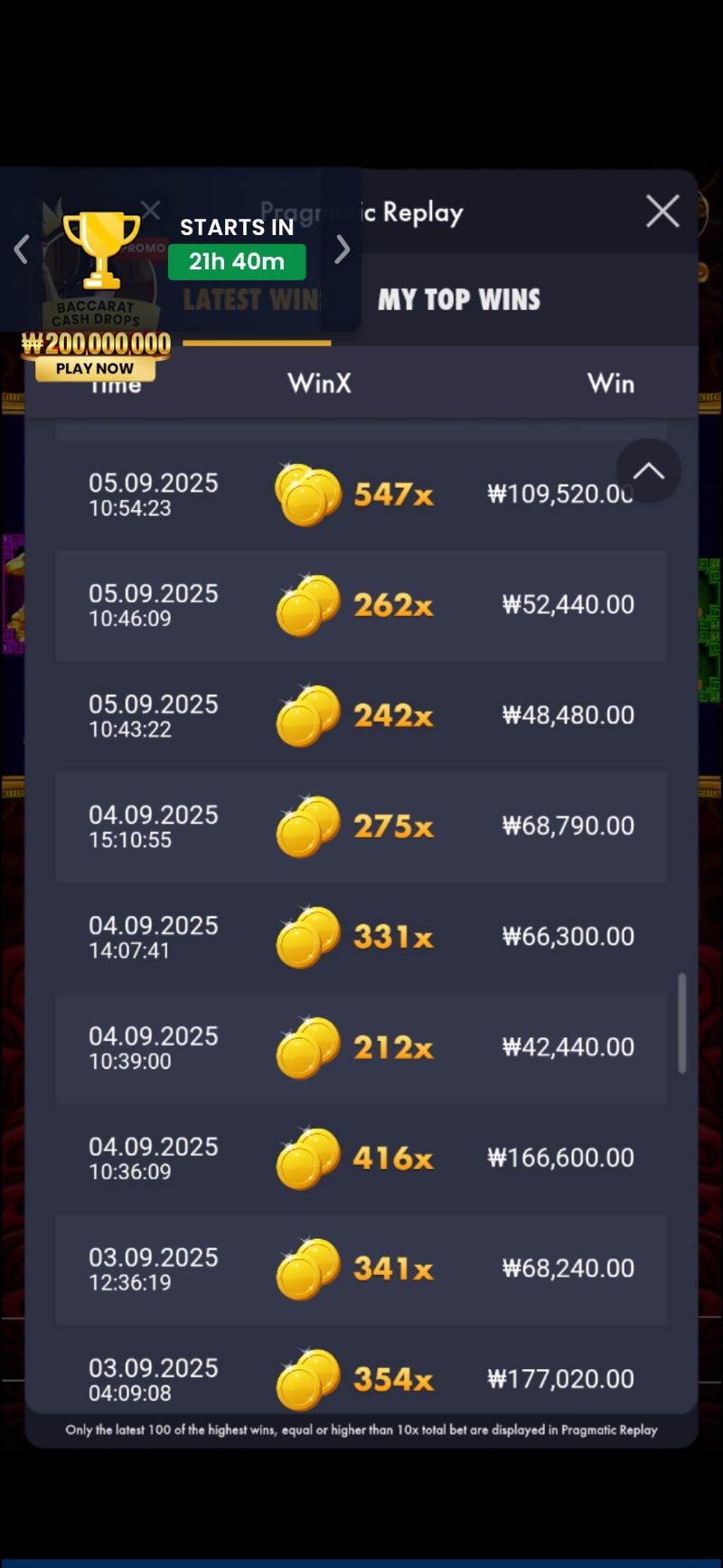723x1568 pixels.
Task: Open the 05.09.2025 547x win entry
Action: (x=361, y=494)
